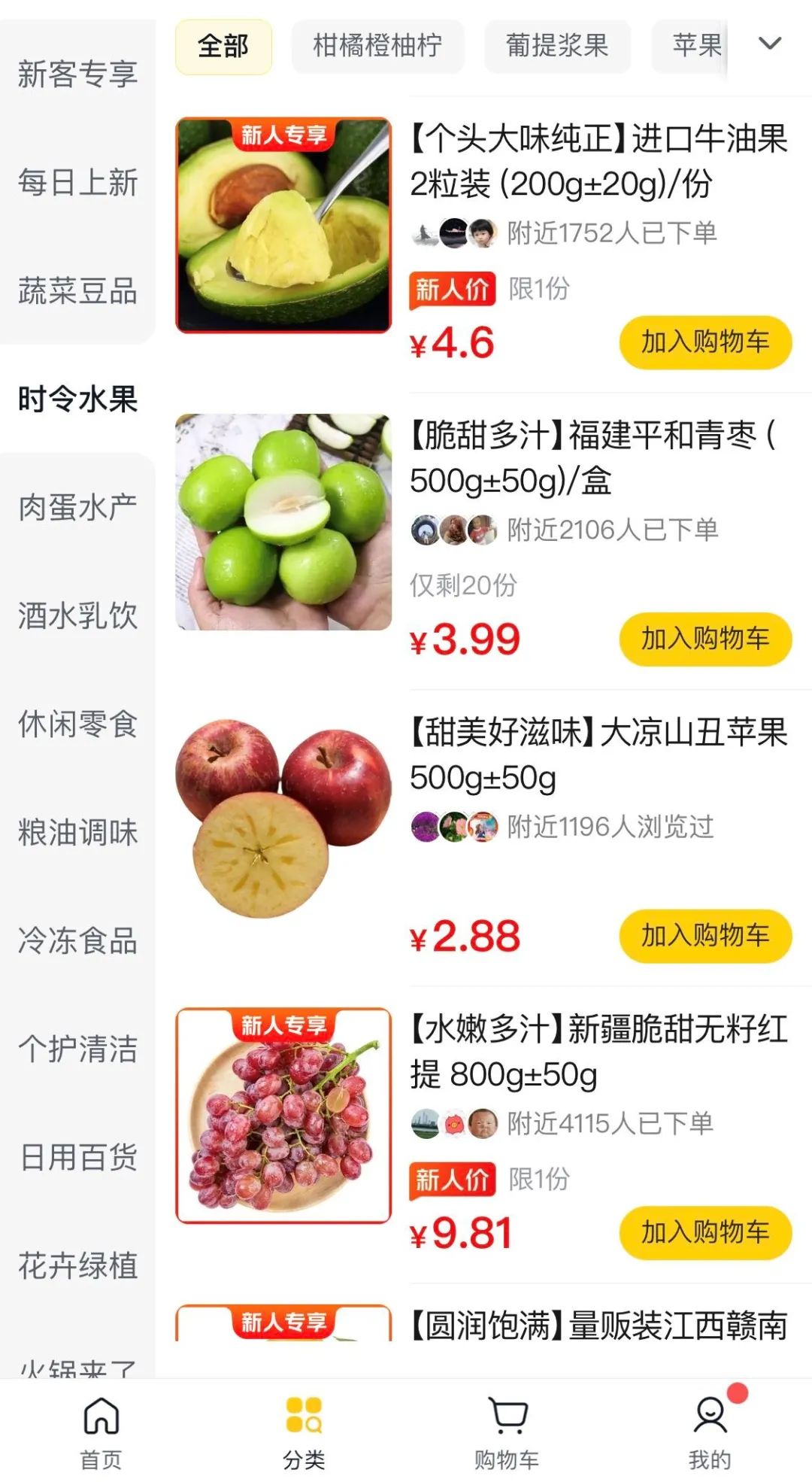The width and height of the screenshot is (812, 1482).
Task: Open the 进口牛油果 product image
Action: pos(283,225)
